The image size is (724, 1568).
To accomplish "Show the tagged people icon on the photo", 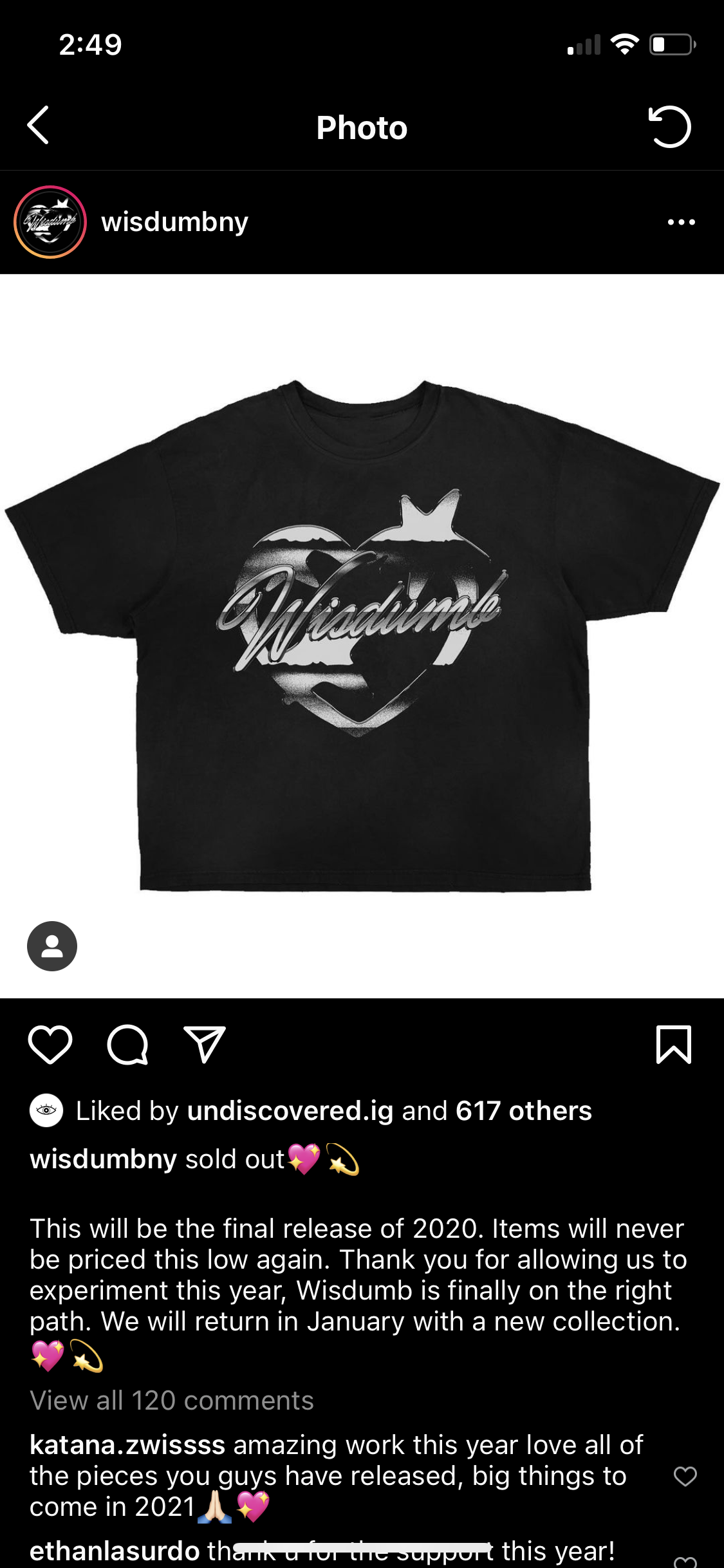I will click(52, 946).
